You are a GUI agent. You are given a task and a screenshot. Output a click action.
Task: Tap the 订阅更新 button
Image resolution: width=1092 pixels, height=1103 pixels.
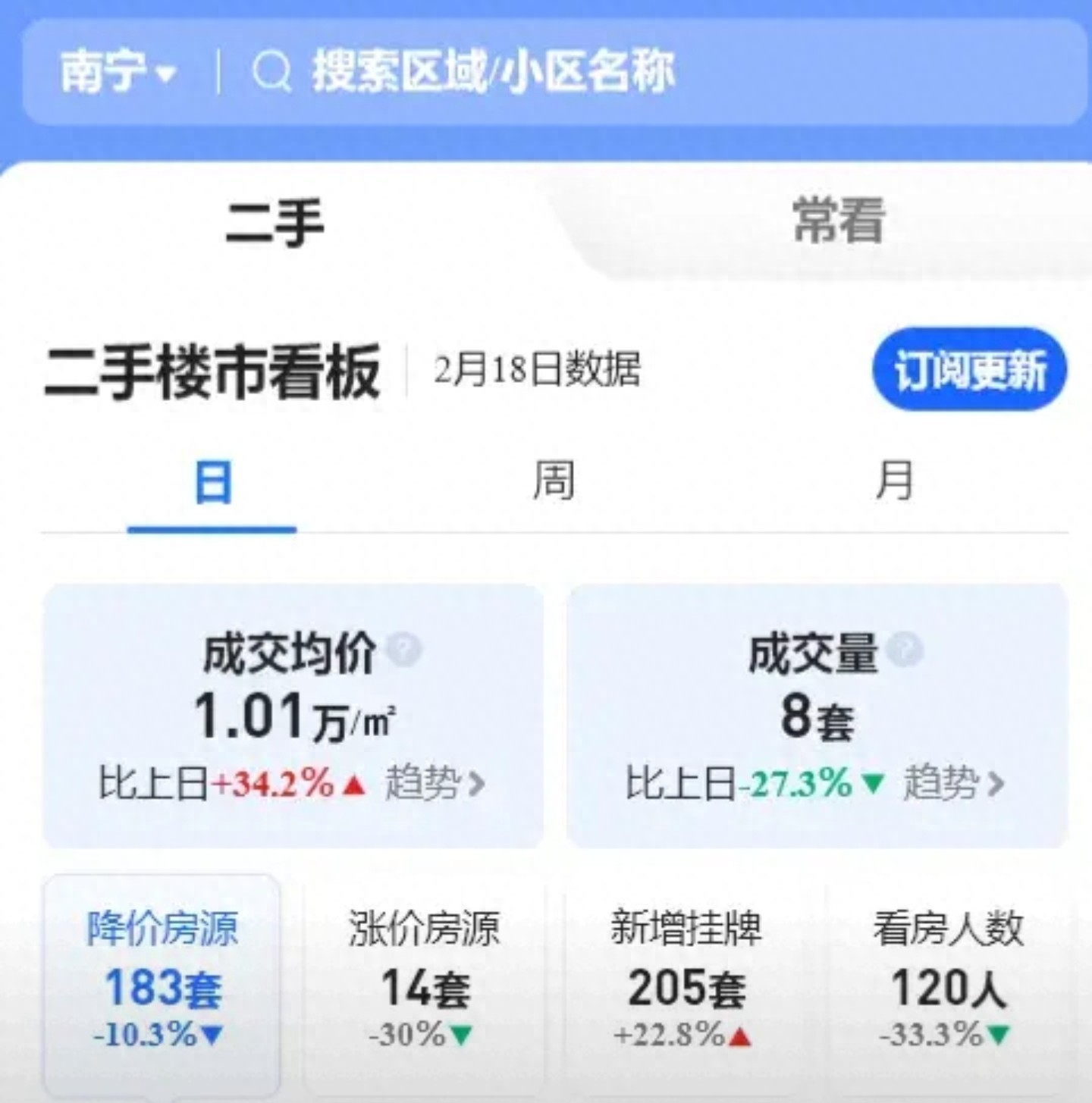pyautogui.click(x=969, y=370)
